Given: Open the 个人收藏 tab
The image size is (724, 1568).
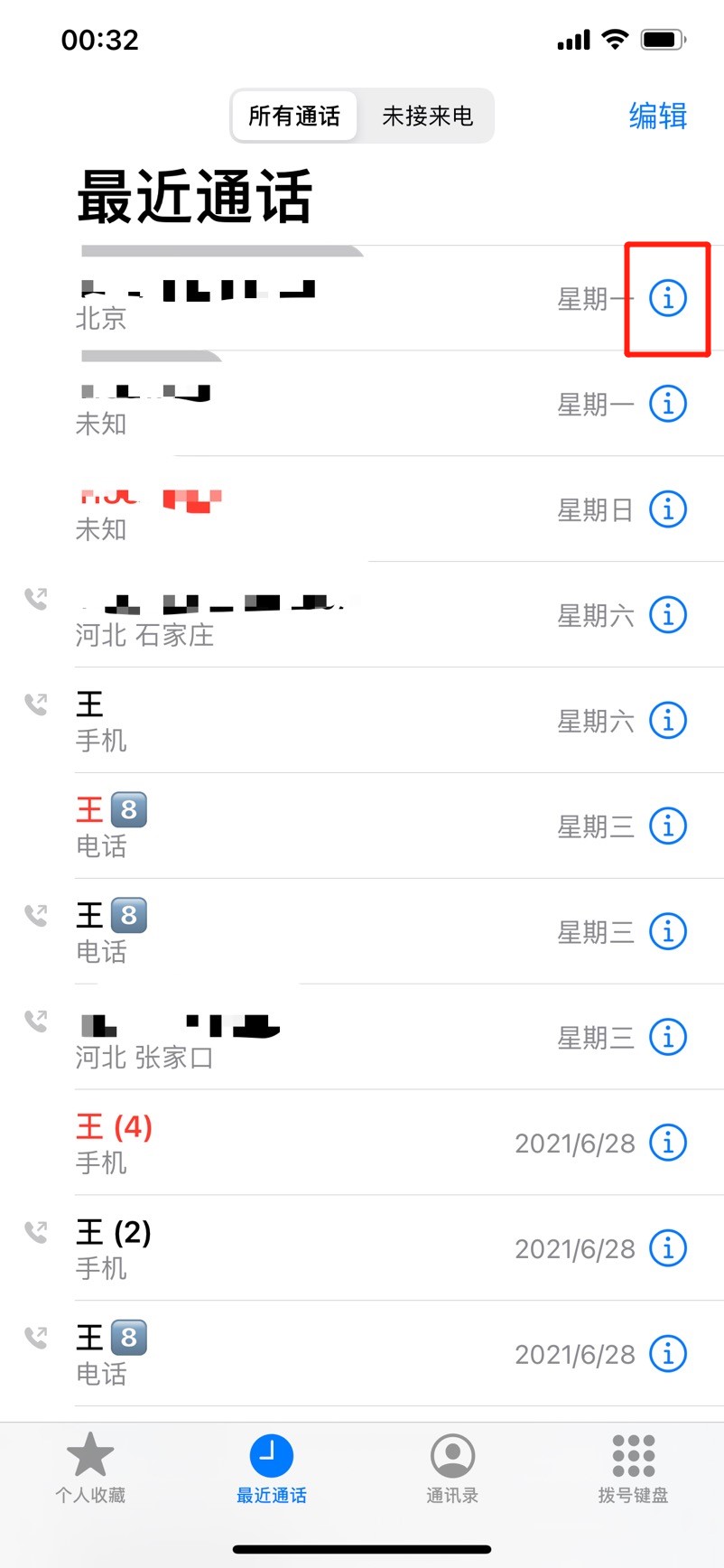Looking at the screenshot, I should (90, 1468).
